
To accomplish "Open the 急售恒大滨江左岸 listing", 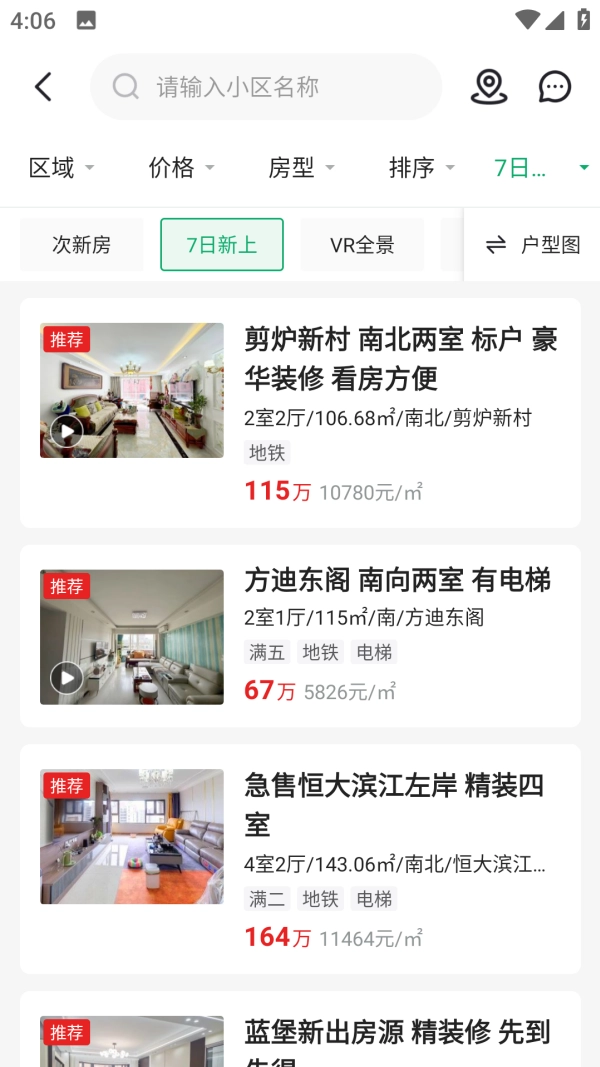I will tap(300, 858).
